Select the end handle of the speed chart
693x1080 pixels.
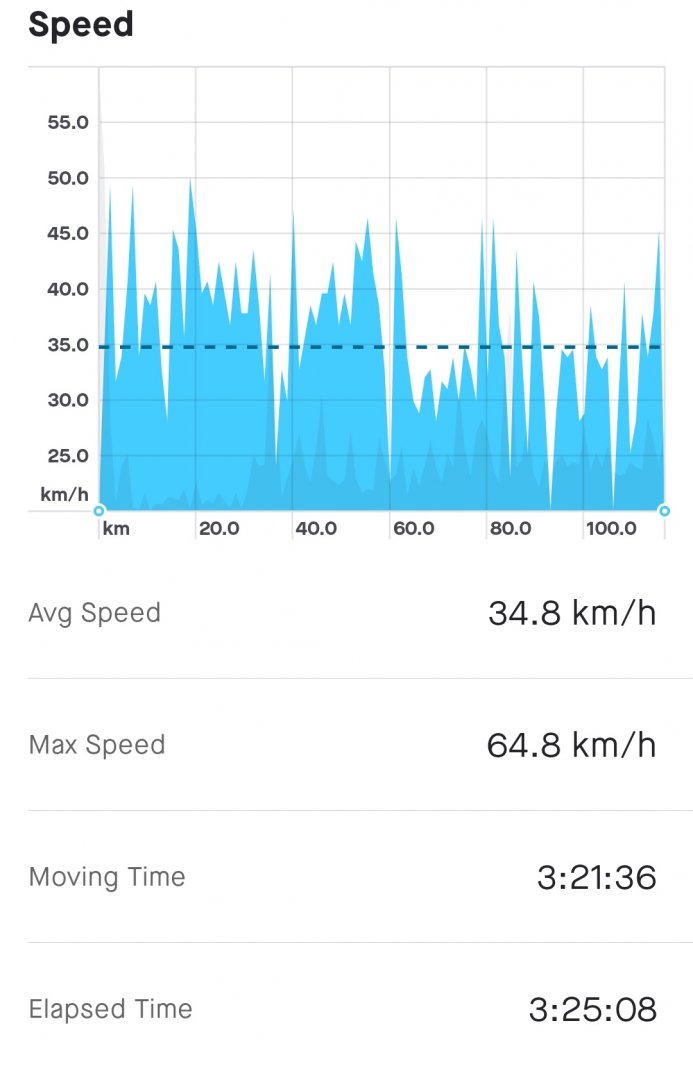click(664, 511)
